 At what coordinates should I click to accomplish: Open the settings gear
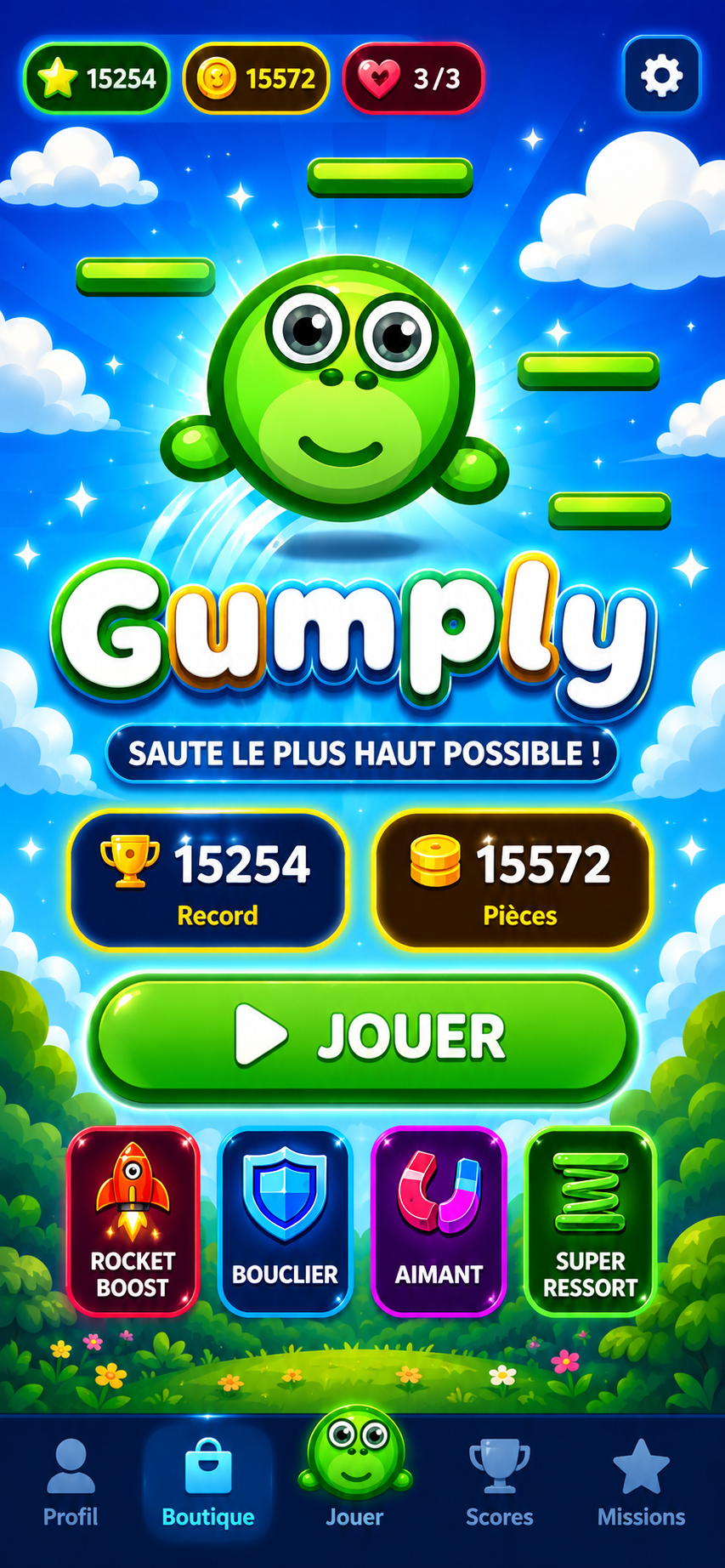[661, 76]
